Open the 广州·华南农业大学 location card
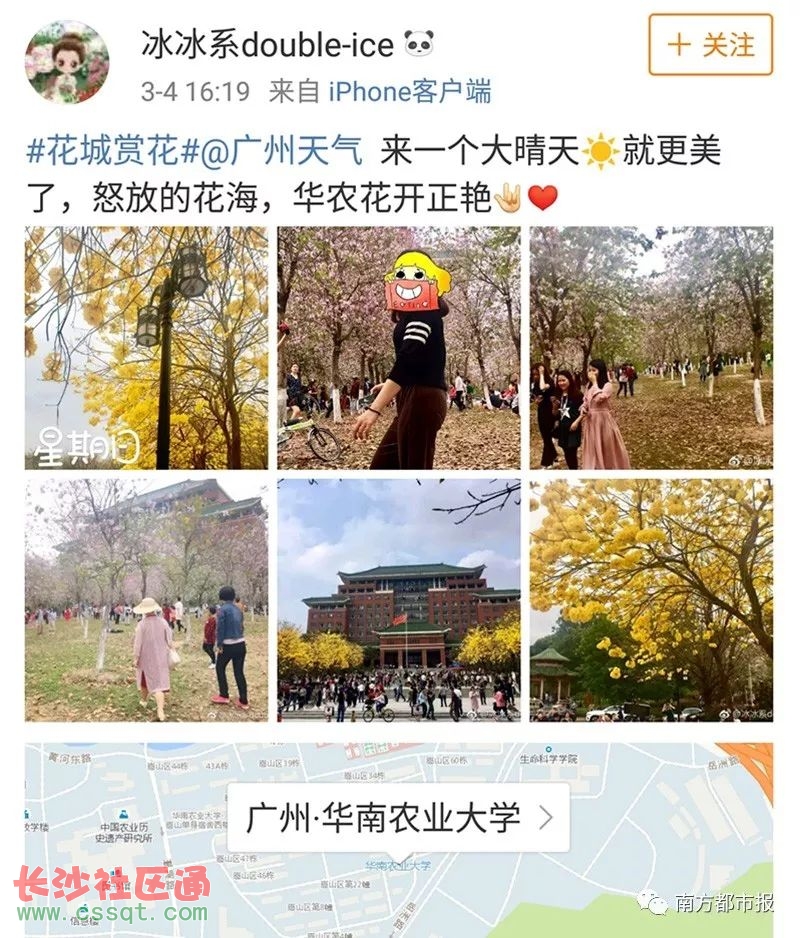The height and width of the screenshot is (938, 800). (398, 817)
